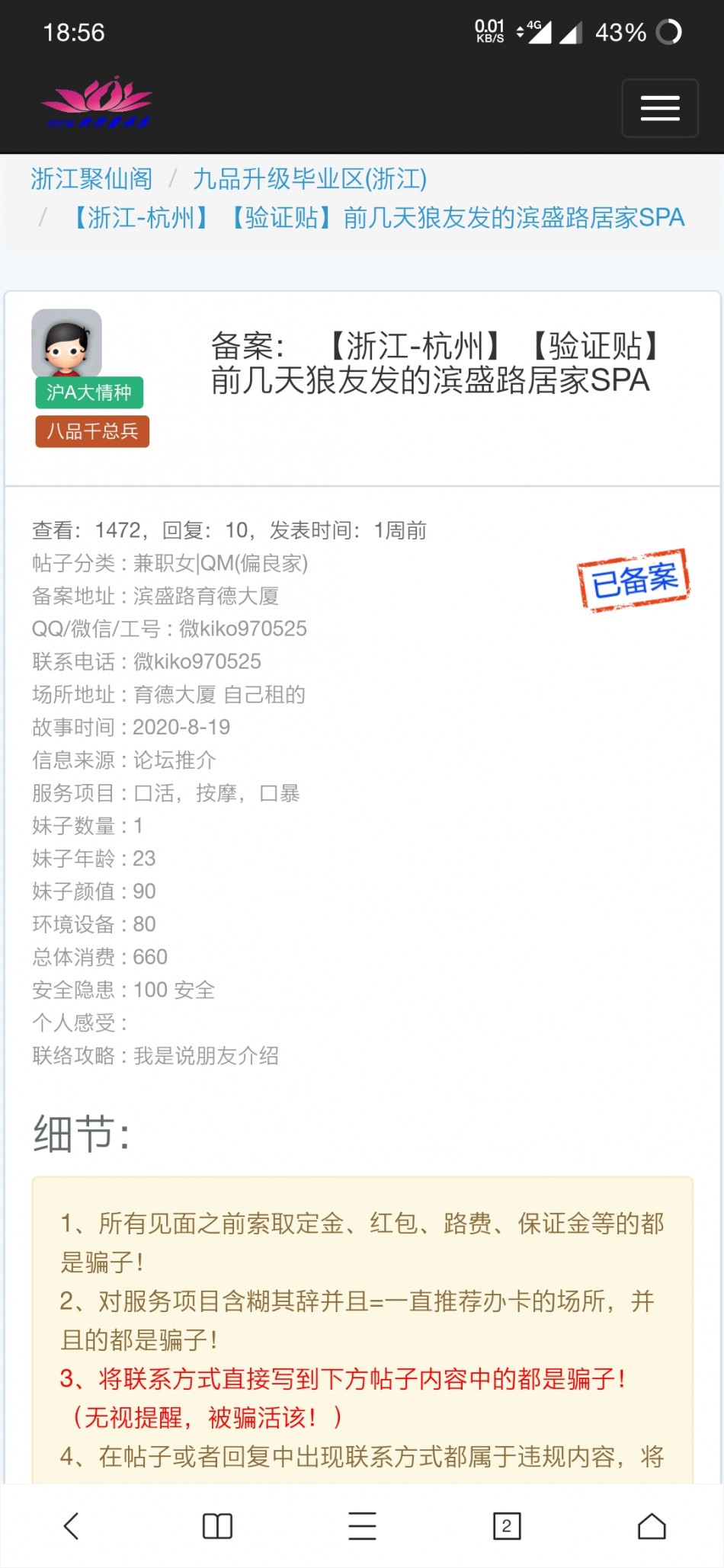Go back with browser back arrow
Image resolution: width=724 pixels, height=1568 pixels.
tap(72, 1525)
